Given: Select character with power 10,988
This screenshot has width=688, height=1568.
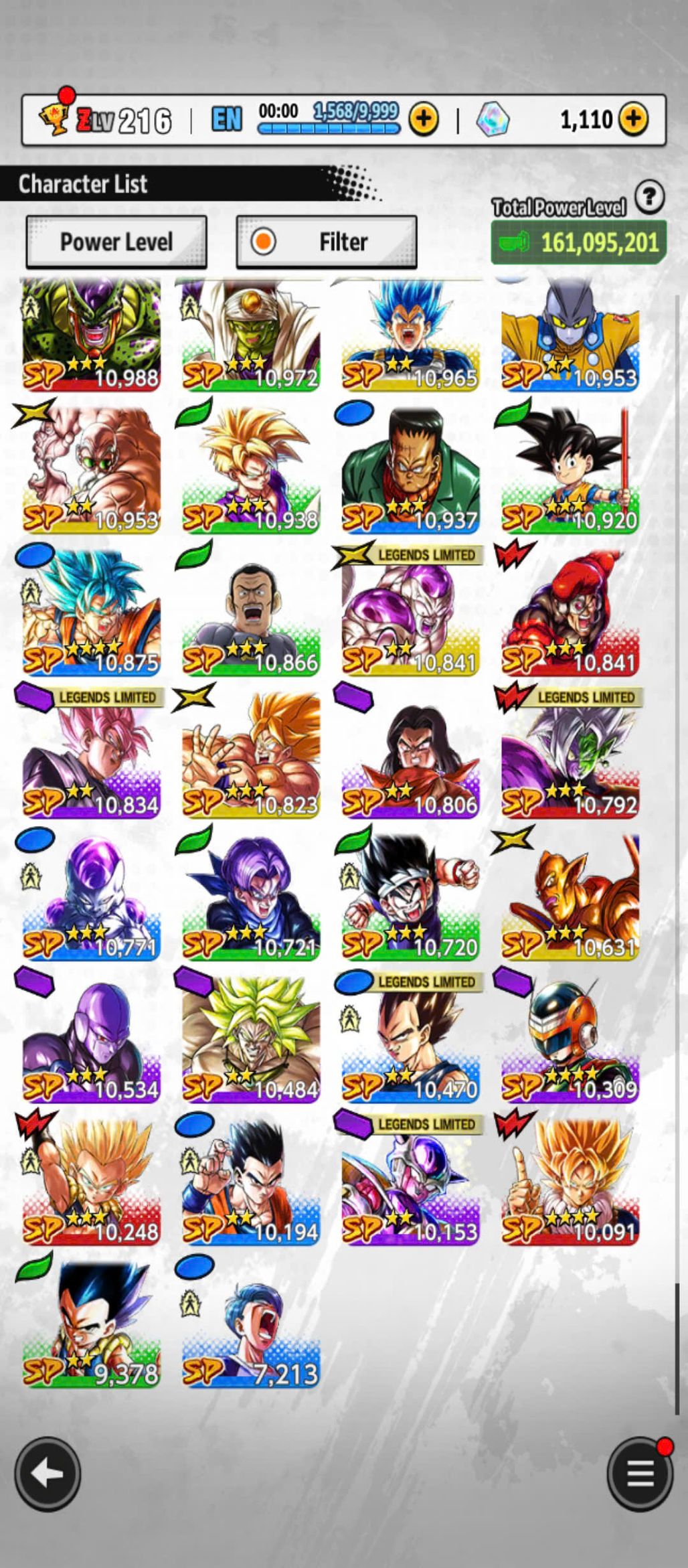Looking at the screenshot, I should (x=92, y=335).
